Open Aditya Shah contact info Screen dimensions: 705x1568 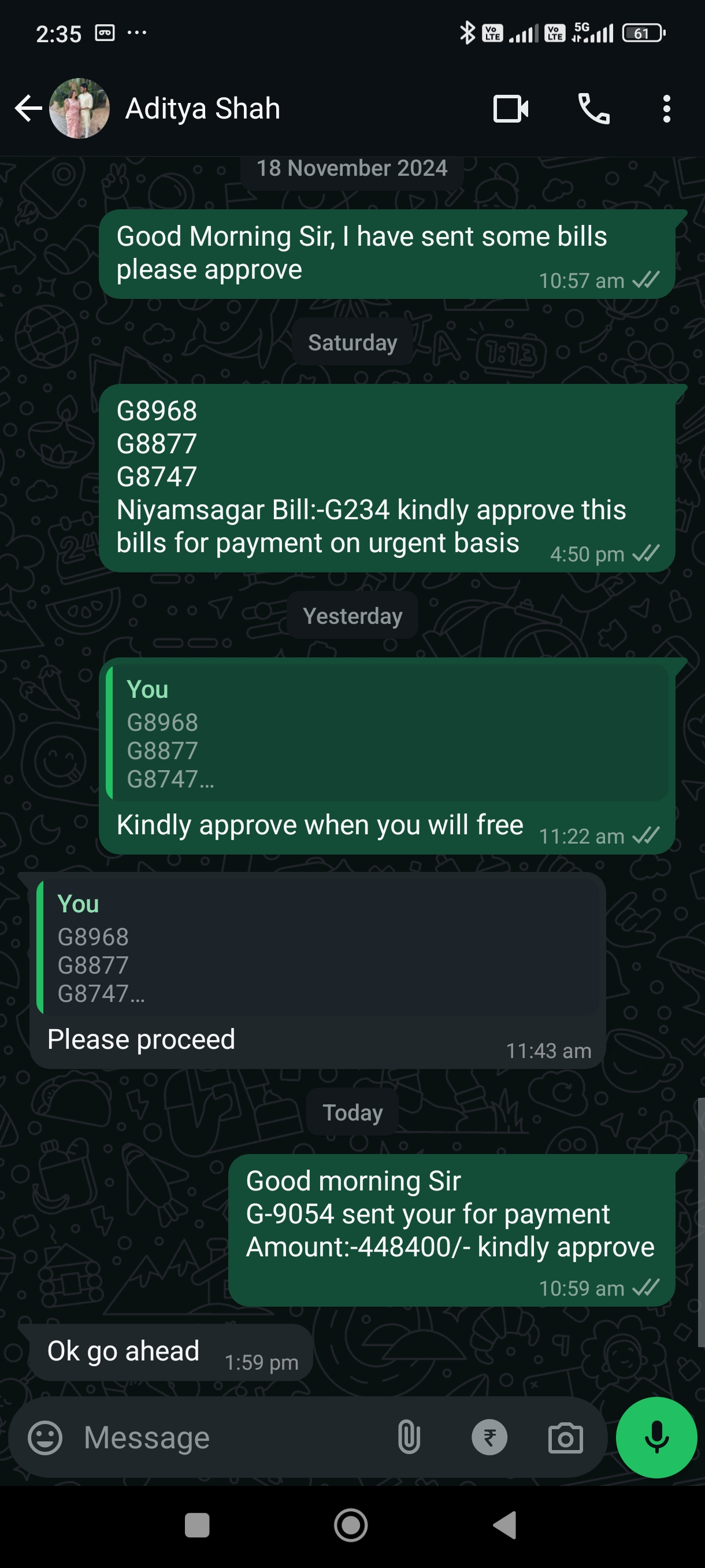(203, 109)
